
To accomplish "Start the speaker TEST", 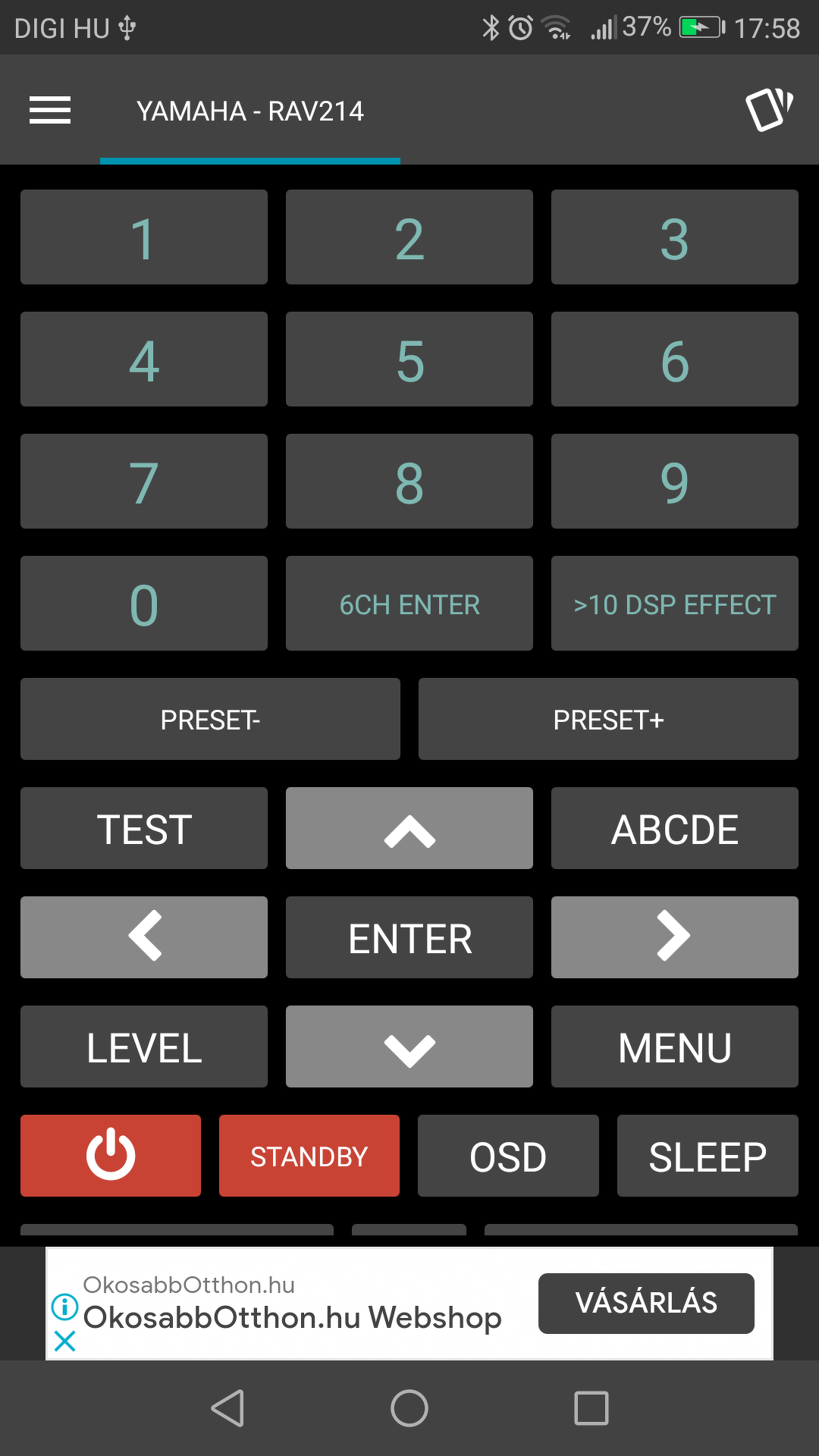I will pos(144,828).
